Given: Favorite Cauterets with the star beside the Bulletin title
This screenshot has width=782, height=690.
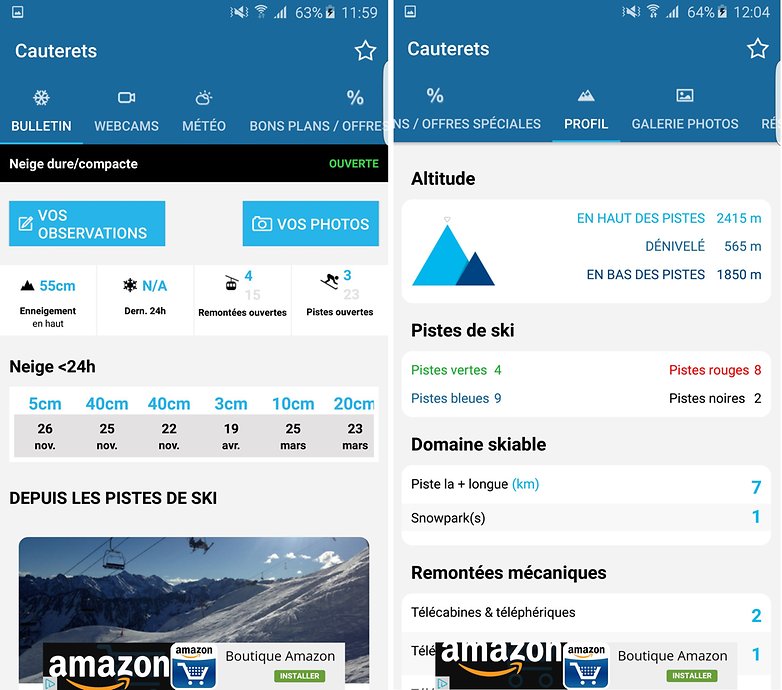Looking at the screenshot, I should [365, 51].
